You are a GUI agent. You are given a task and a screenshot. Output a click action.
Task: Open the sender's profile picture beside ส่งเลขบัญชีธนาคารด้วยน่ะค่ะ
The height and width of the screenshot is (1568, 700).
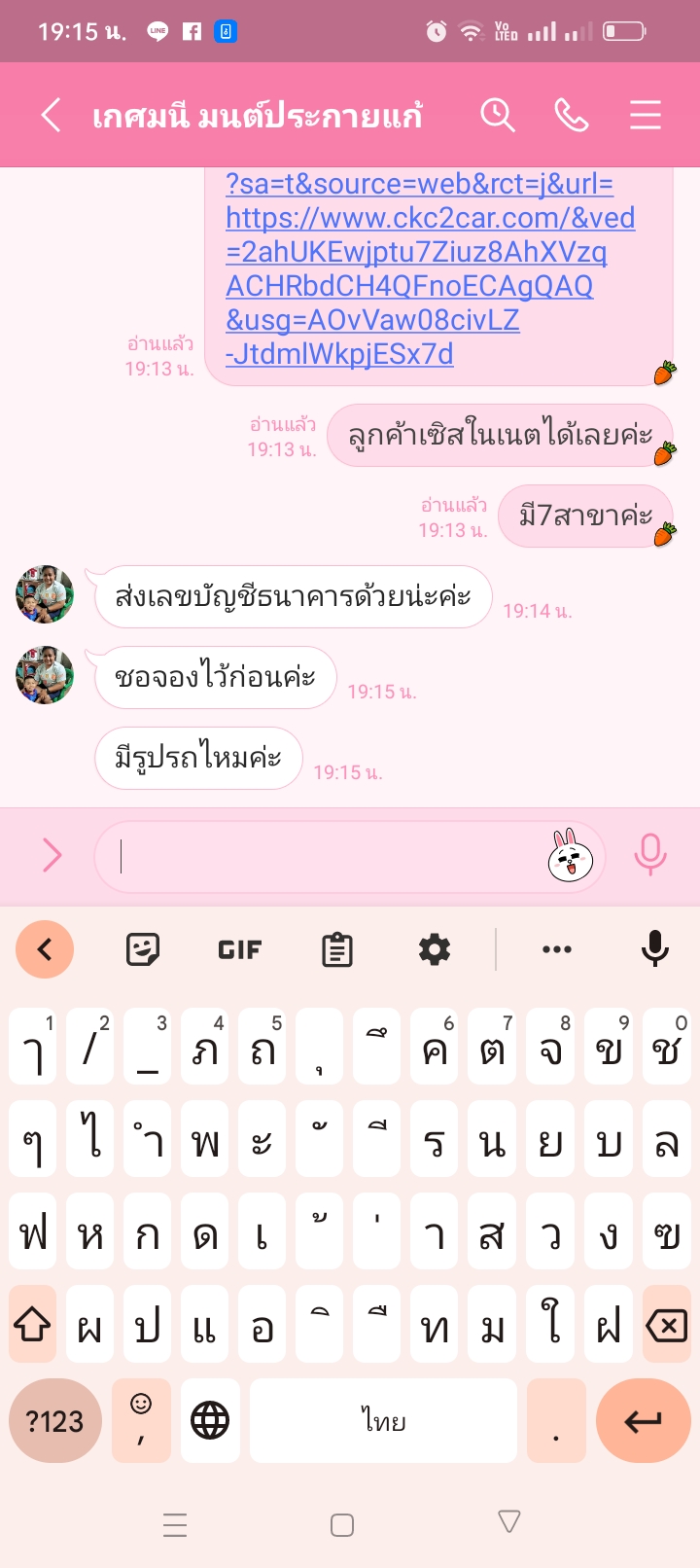point(45,594)
